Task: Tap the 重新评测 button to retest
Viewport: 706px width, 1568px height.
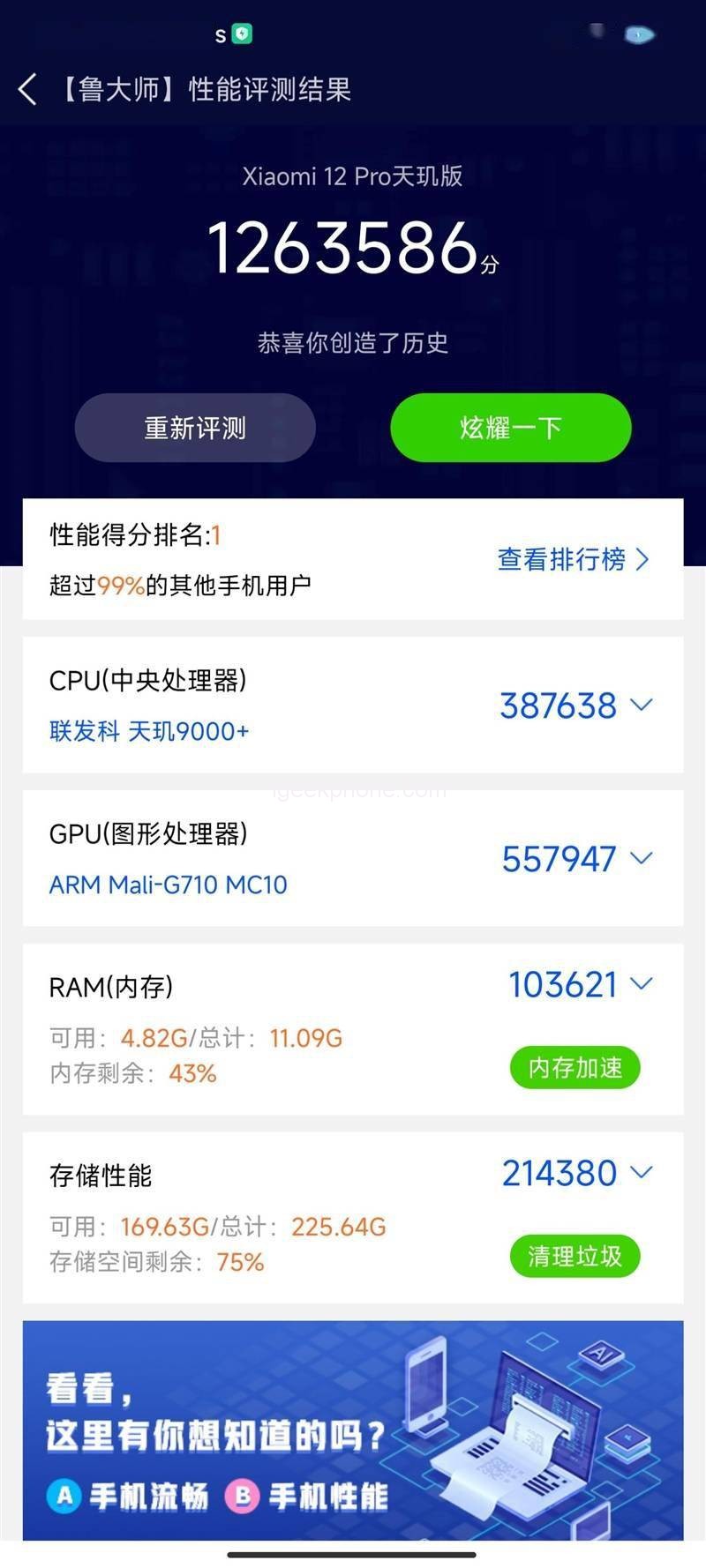Action: (195, 429)
